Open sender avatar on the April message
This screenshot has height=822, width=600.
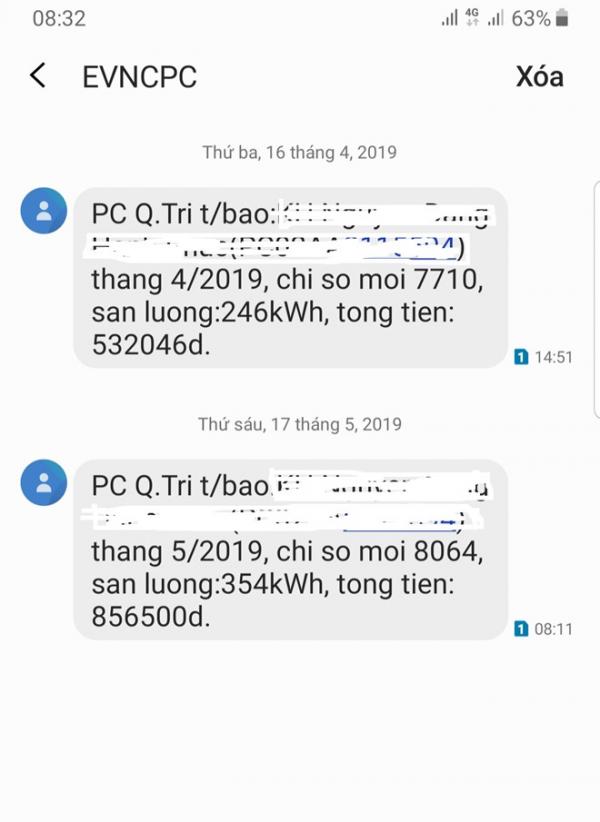43,212
